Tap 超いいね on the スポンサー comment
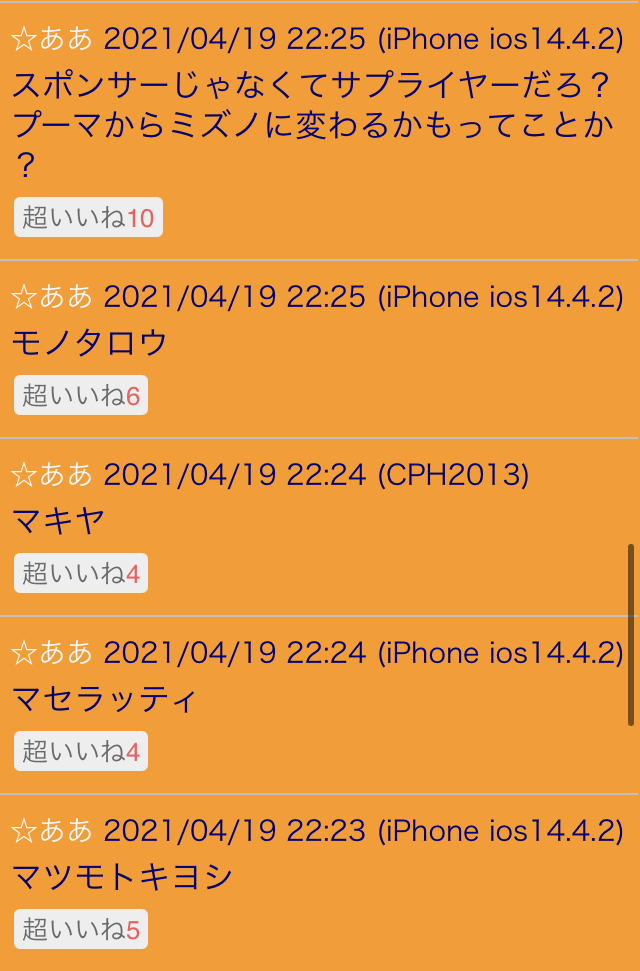 (88, 218)
